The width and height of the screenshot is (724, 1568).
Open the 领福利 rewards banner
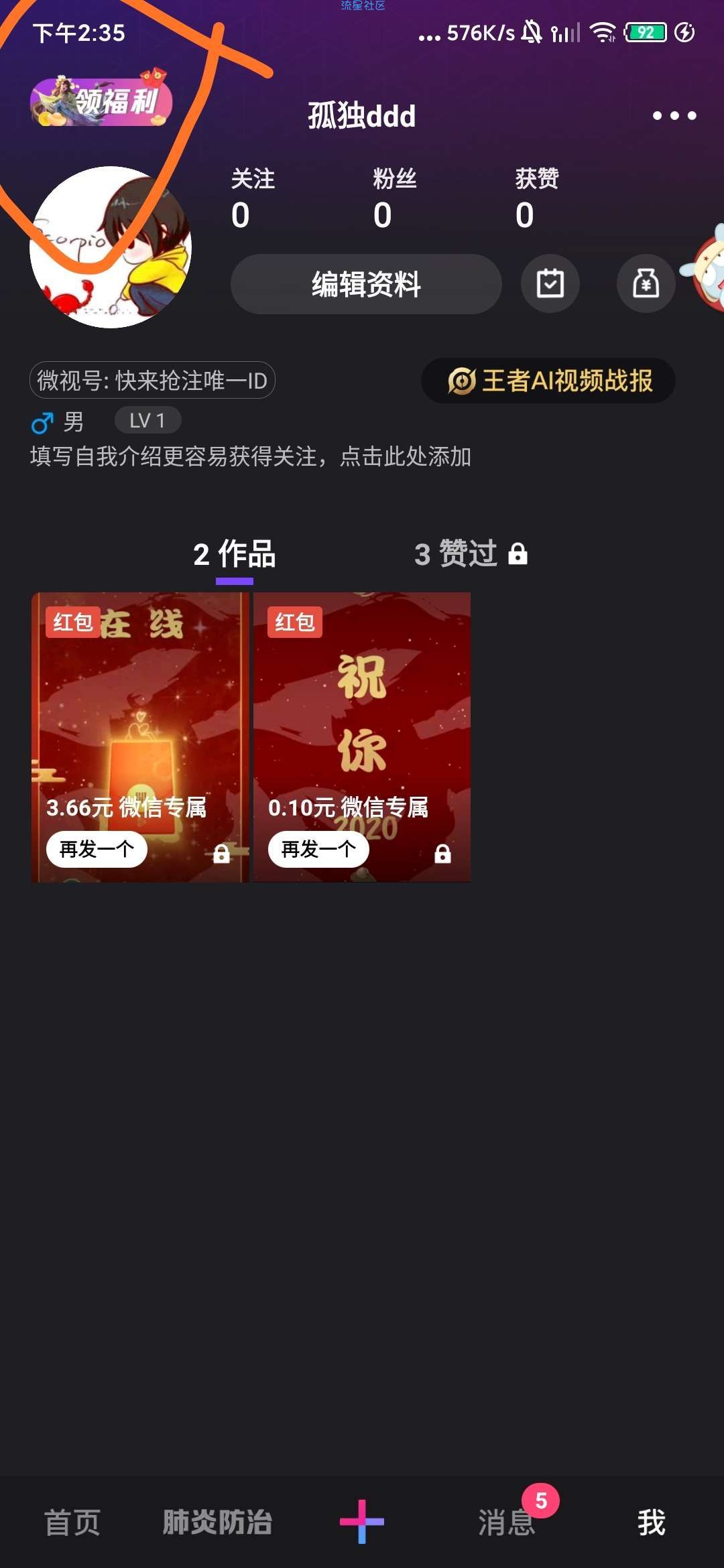coord(101,102)
